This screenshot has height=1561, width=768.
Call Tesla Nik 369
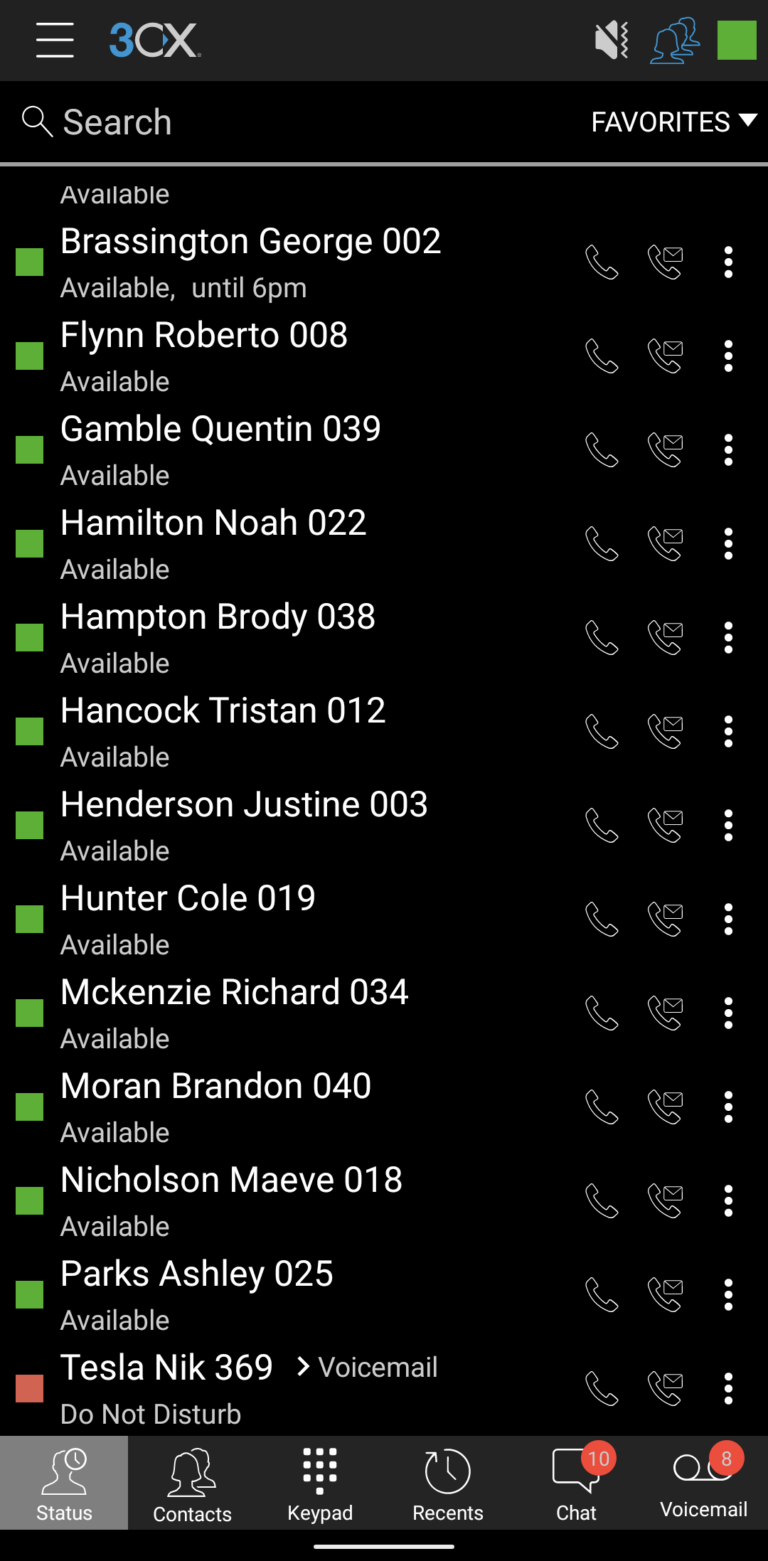point(601,1388)
